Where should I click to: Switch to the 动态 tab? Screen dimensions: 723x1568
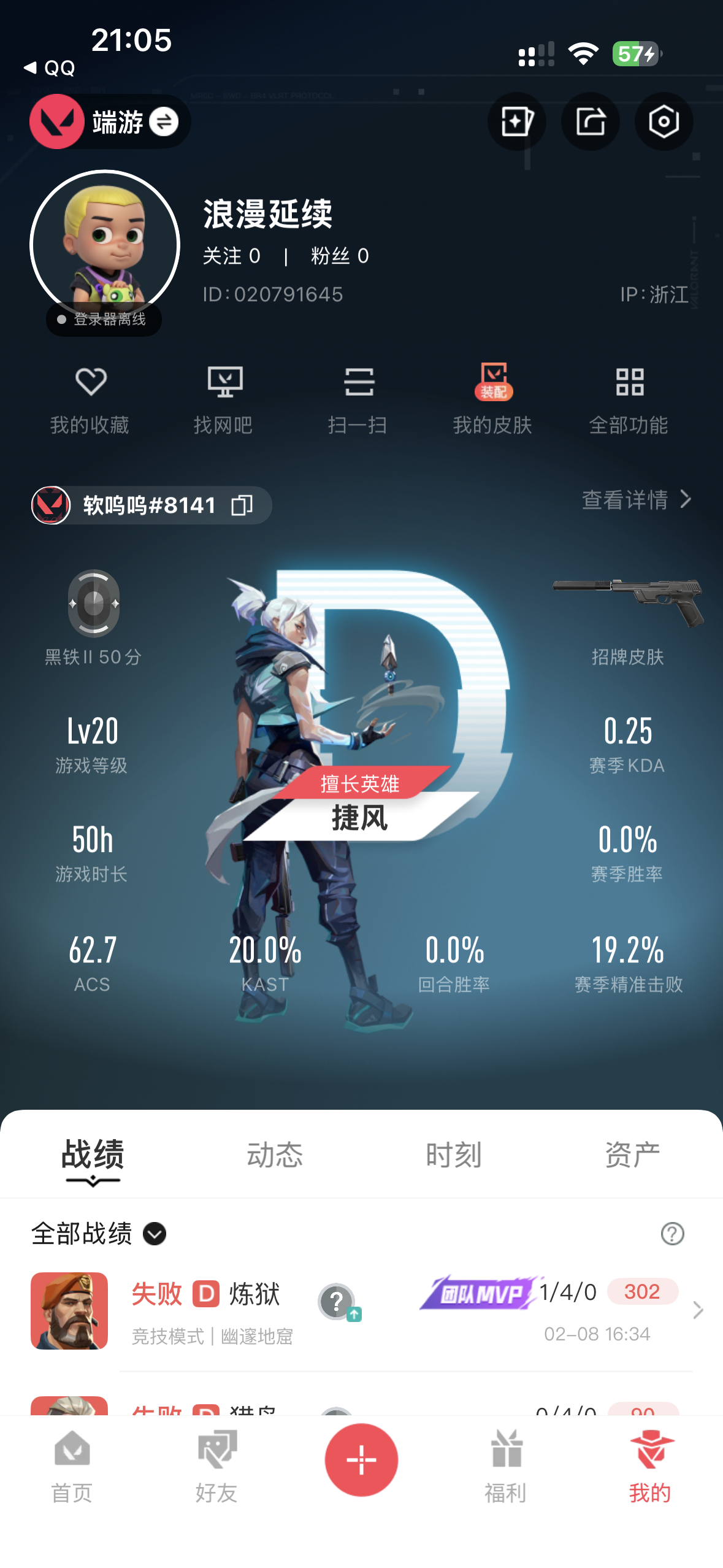tap(275, 1155)
